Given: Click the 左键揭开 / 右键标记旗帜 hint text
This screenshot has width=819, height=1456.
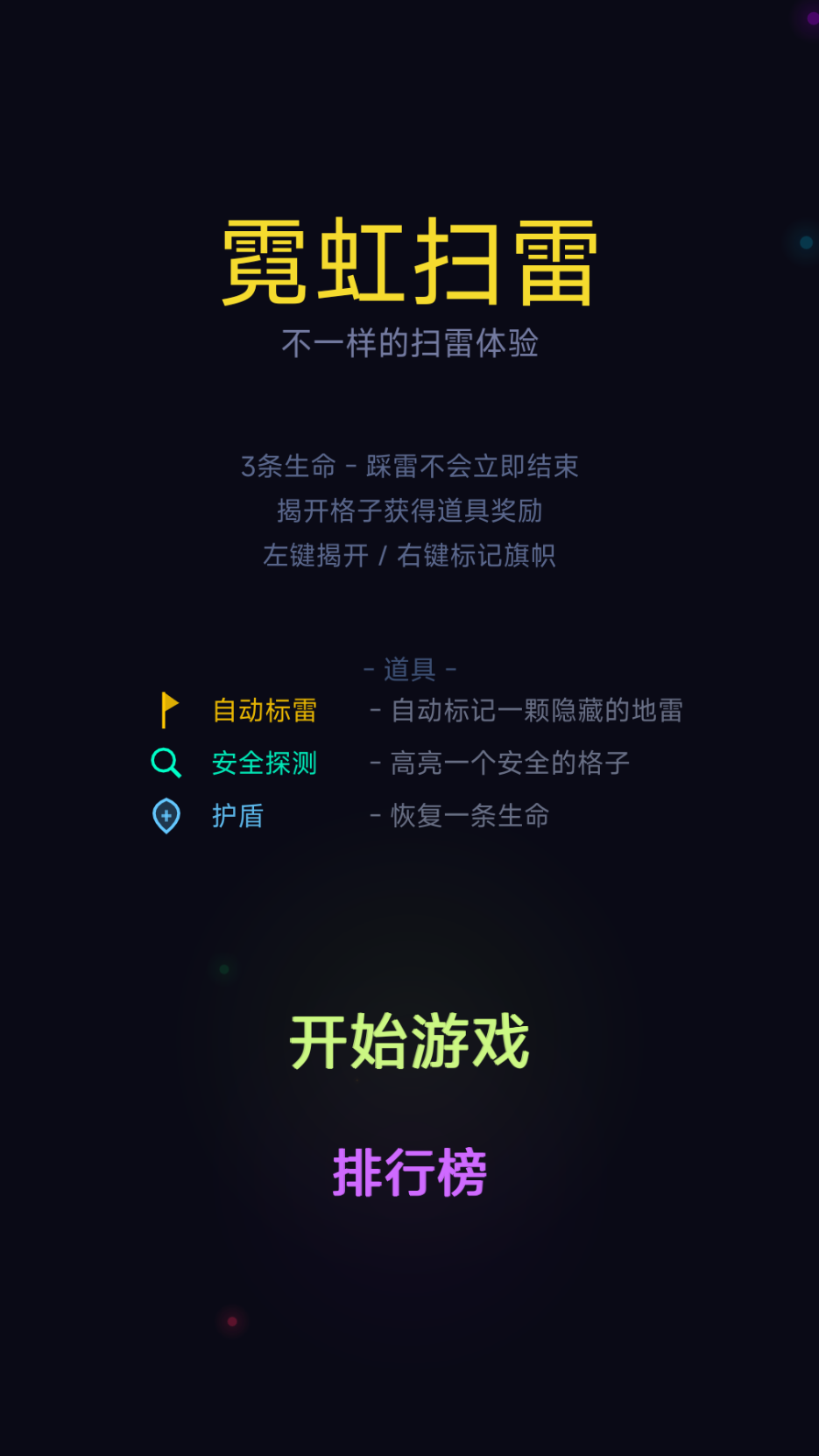Looking at the screenshot, I should point(409,556).
